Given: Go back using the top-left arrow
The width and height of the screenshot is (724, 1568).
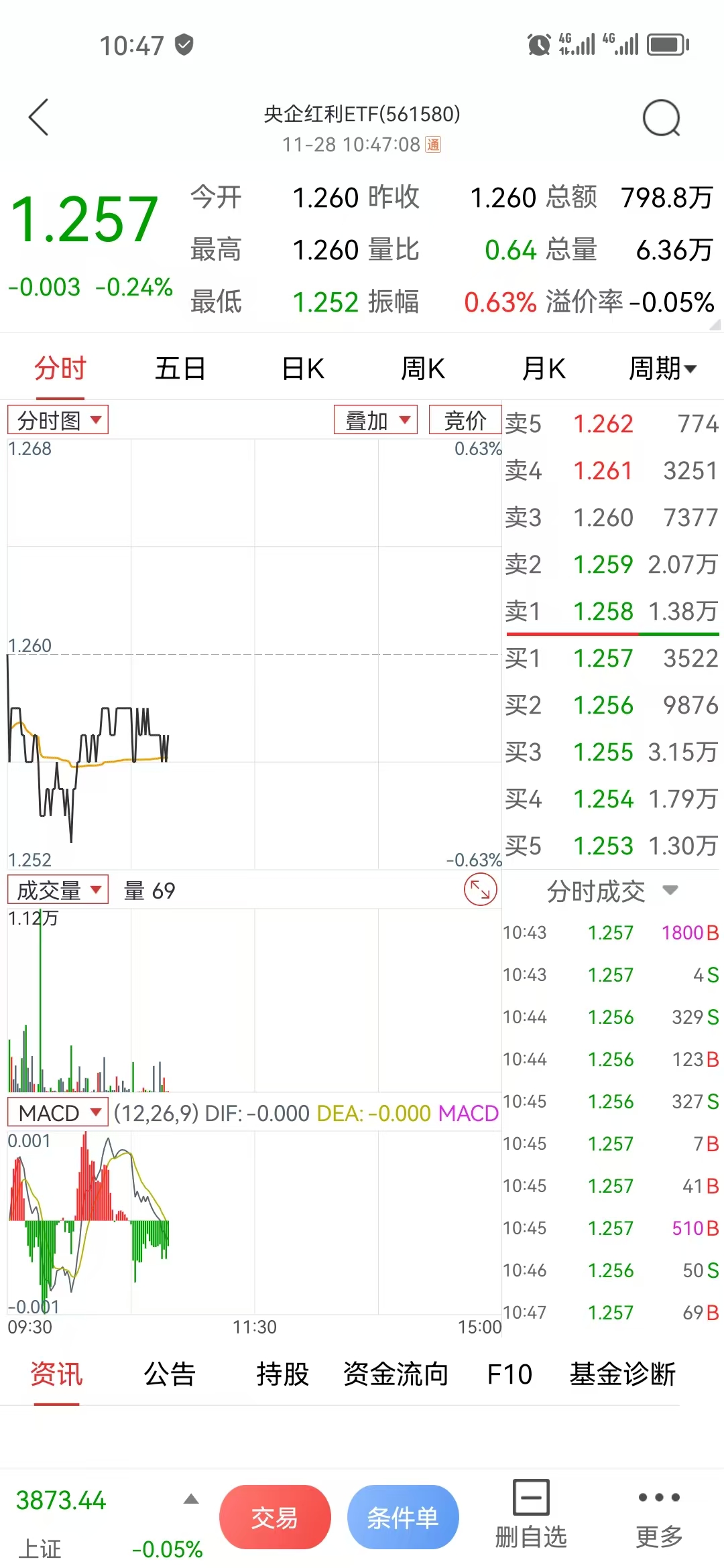Looking at the screenshot, I should (x=39, y=117).
